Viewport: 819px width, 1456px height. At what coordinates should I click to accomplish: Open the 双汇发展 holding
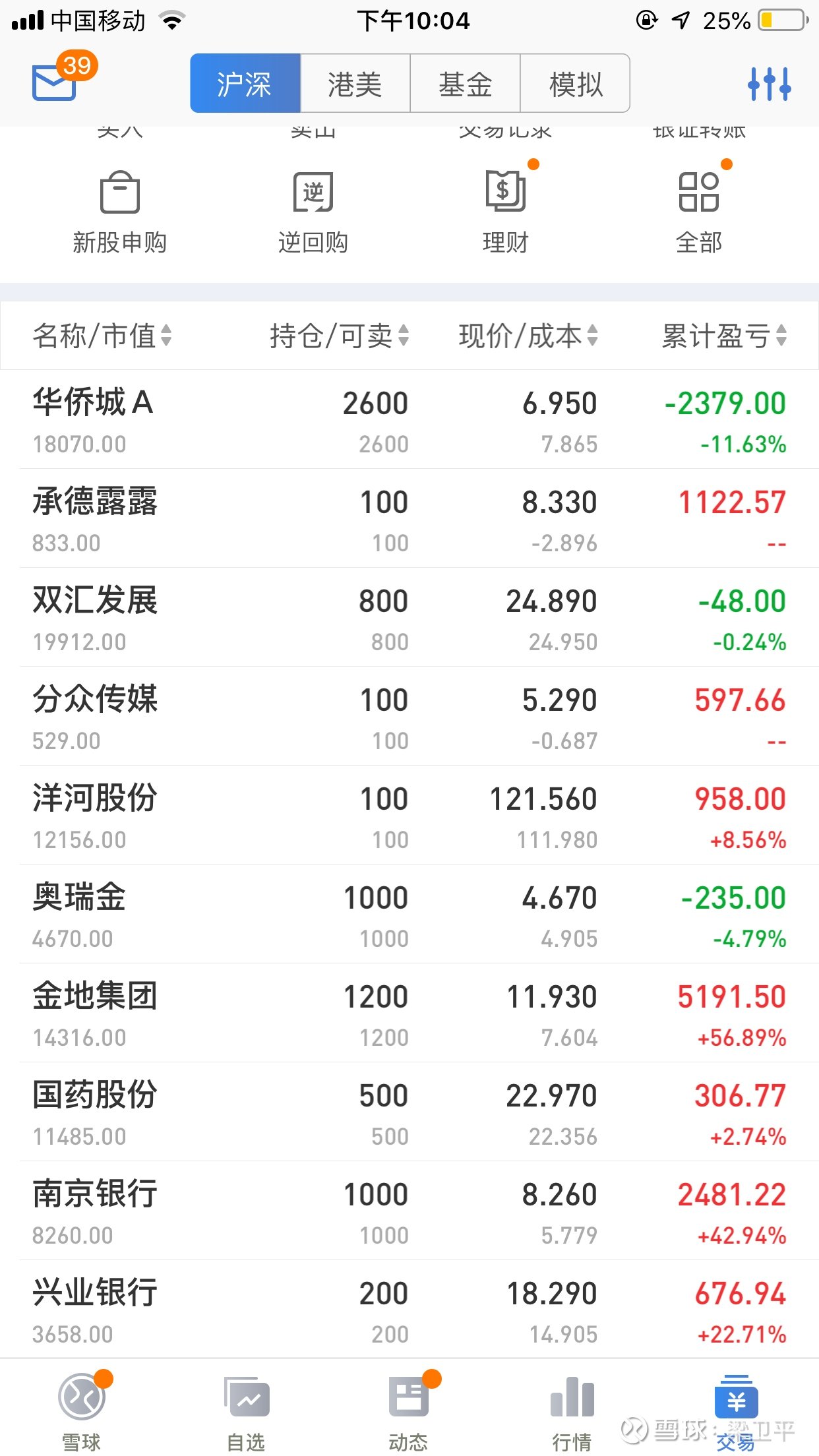(409, 617)
